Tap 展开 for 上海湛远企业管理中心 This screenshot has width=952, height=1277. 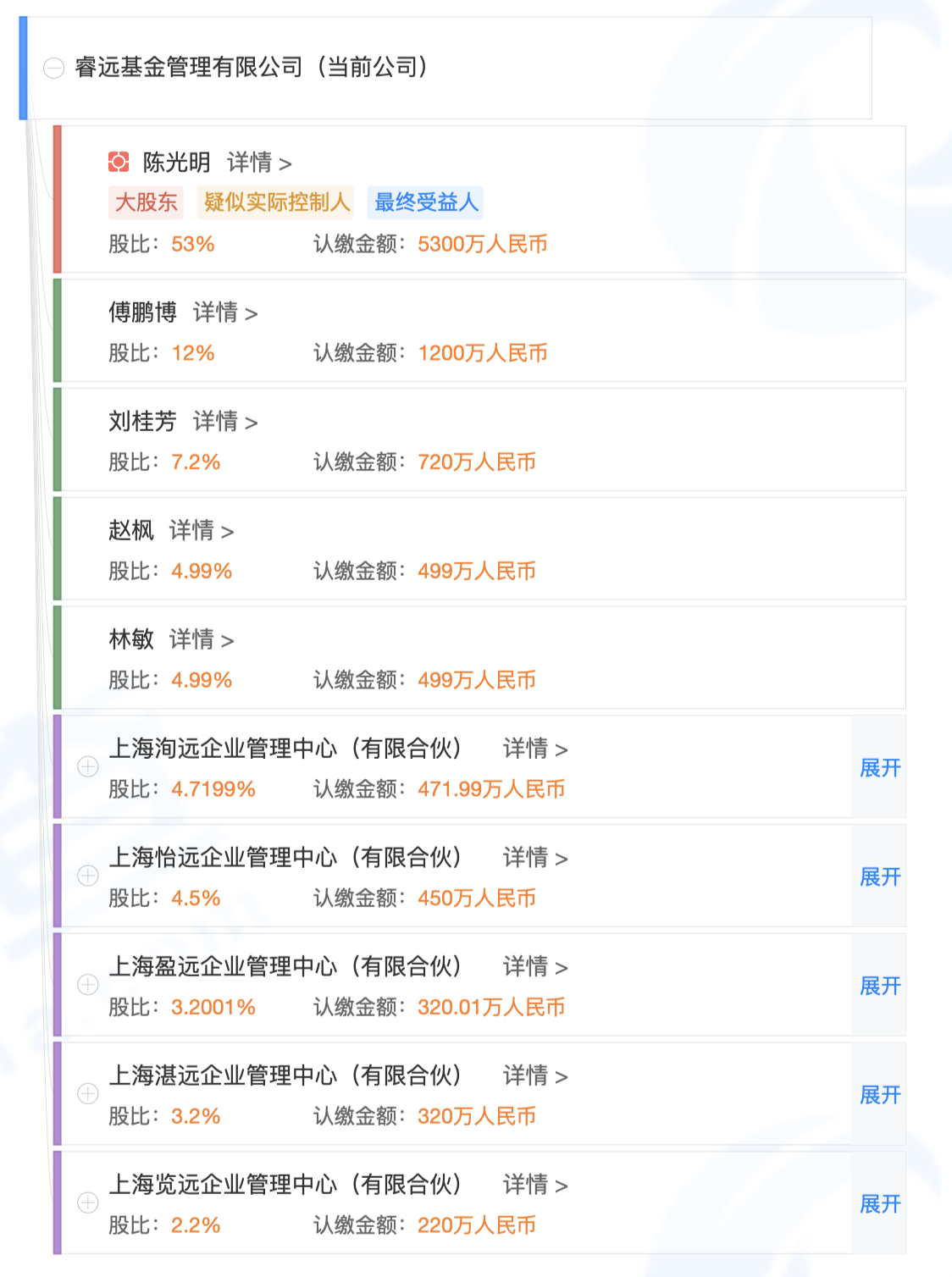coord(880,1095)
